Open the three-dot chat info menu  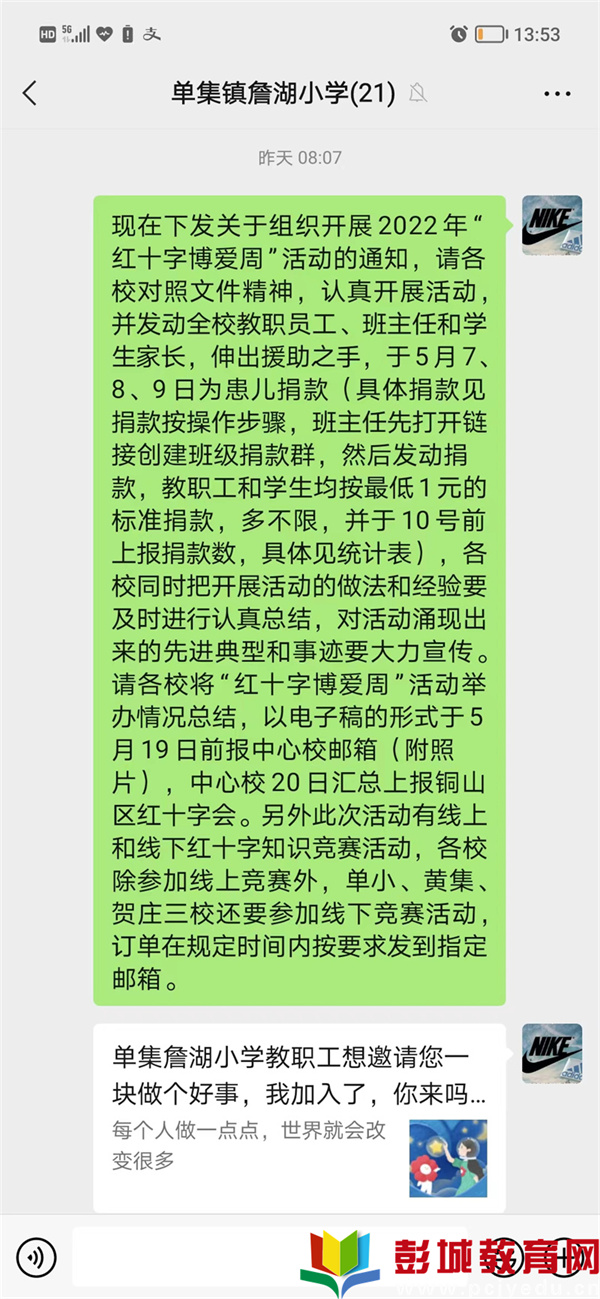click(557, 94)
